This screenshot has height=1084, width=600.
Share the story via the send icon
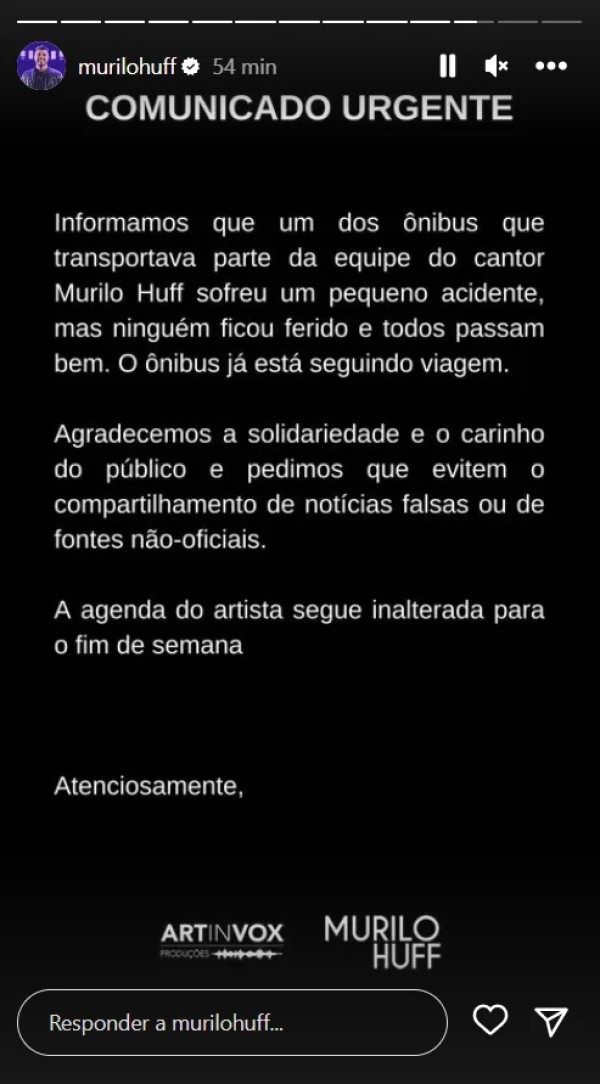point(552,1020)
